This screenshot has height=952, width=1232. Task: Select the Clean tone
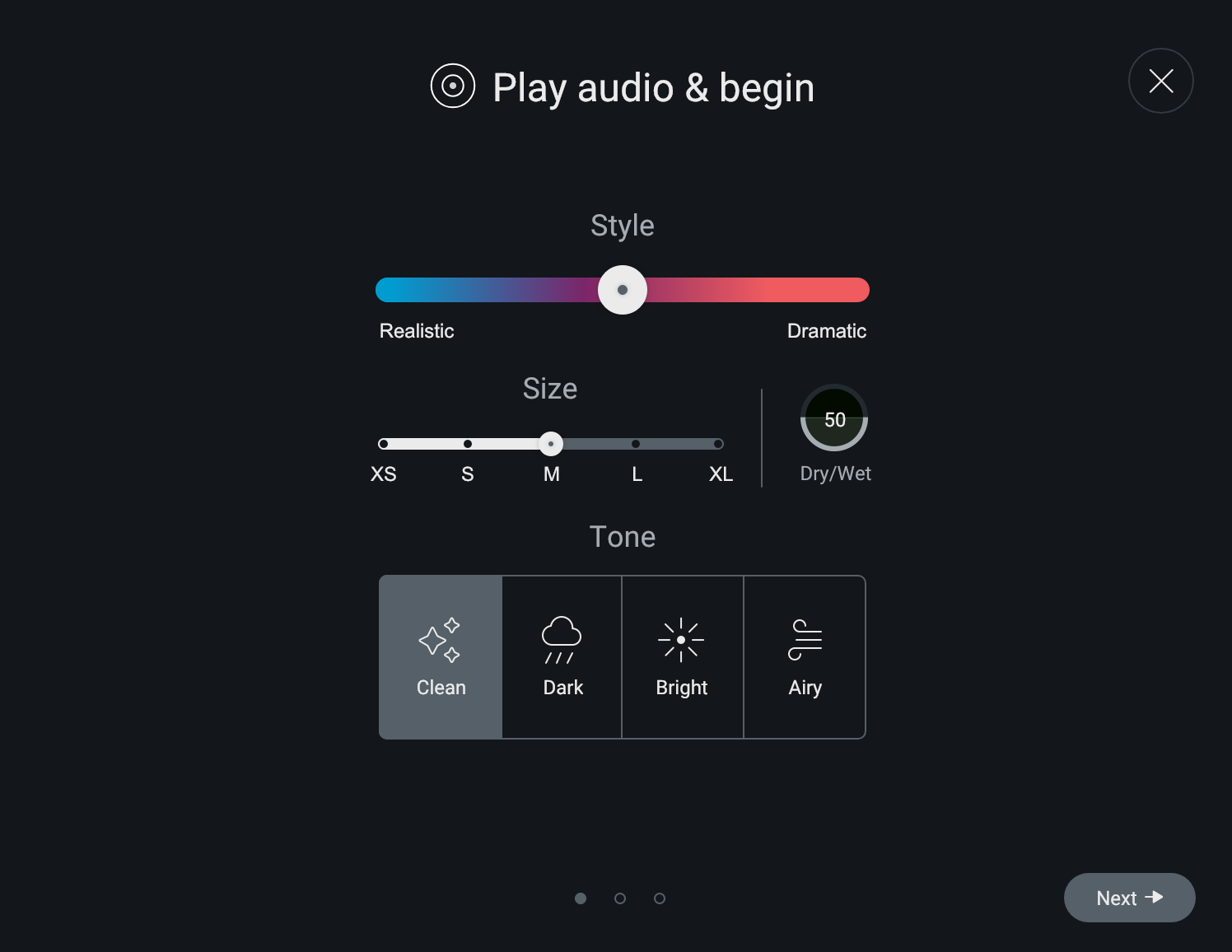pos(441,657)
